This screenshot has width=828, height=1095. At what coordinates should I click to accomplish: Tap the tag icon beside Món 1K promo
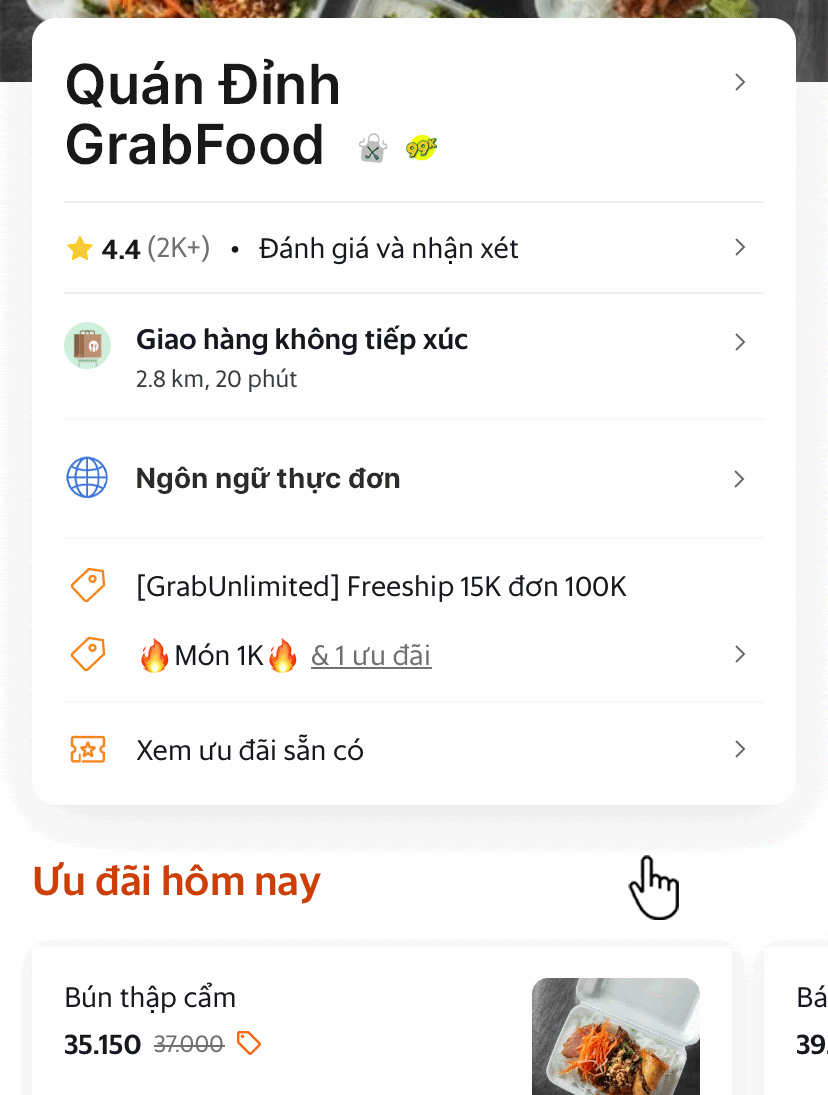click(87, 654)
